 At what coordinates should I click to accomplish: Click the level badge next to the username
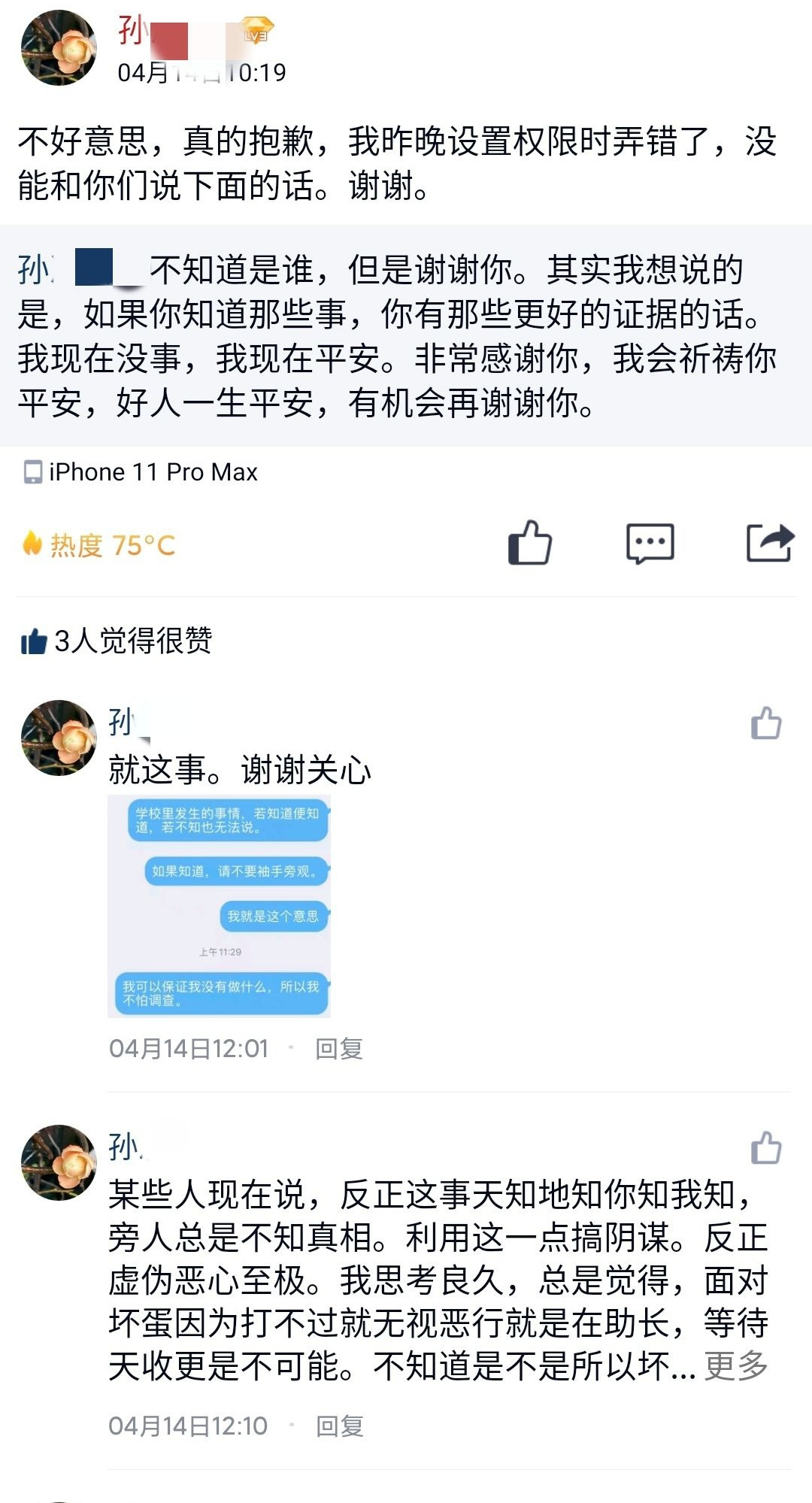coord(252,35)
